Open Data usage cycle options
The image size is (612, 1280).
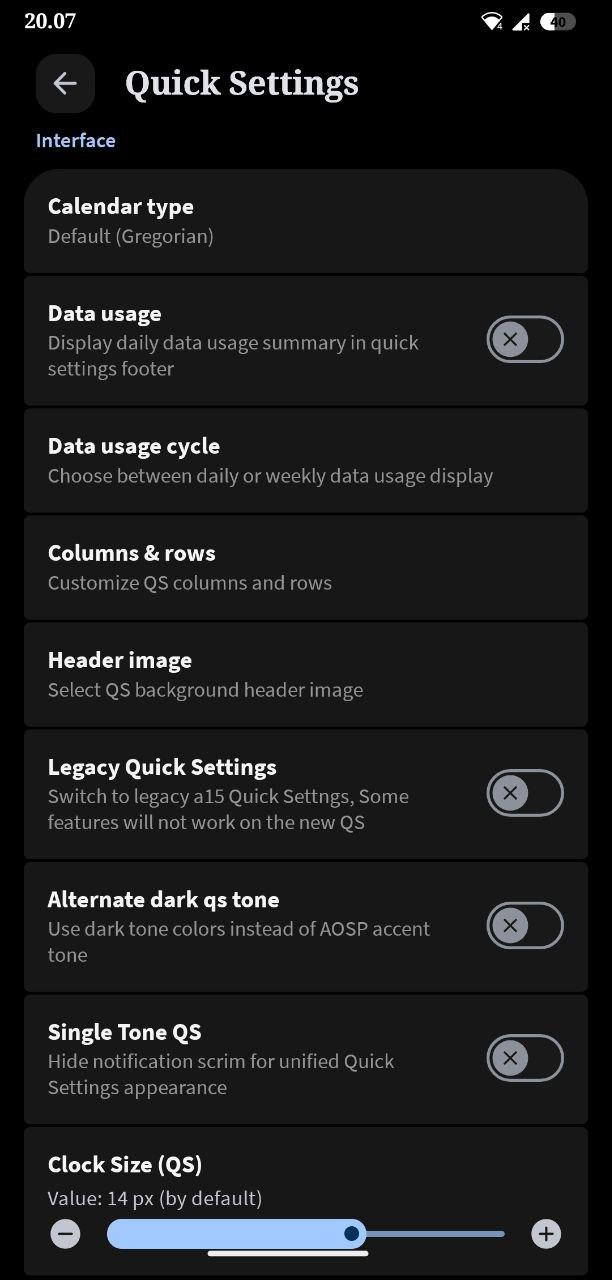(x=305, y=460)
